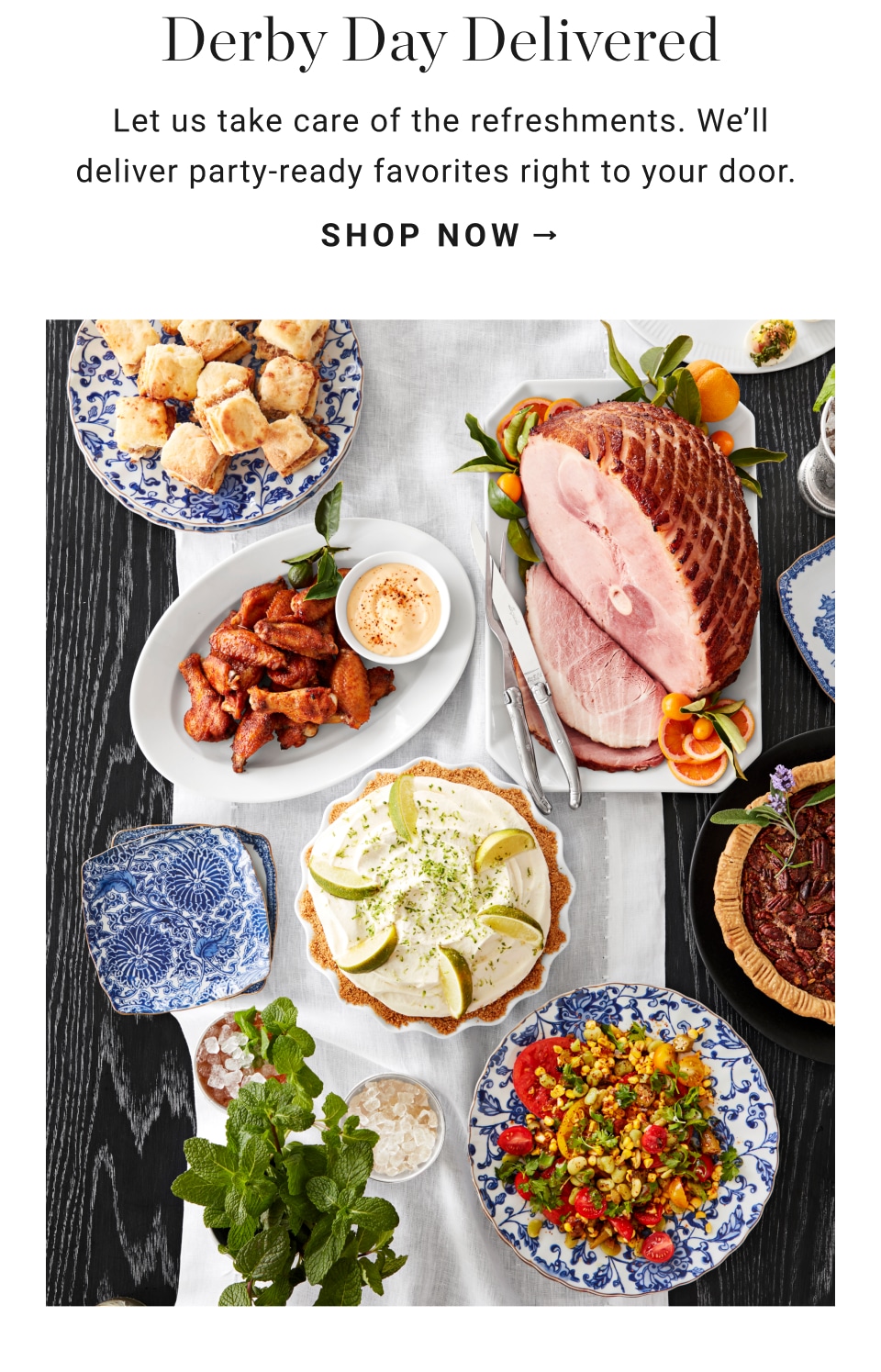This screenshot has width=881, height=1372.
Task: Tap the SHOP NOW arrow link
Action: pos(440,236)
